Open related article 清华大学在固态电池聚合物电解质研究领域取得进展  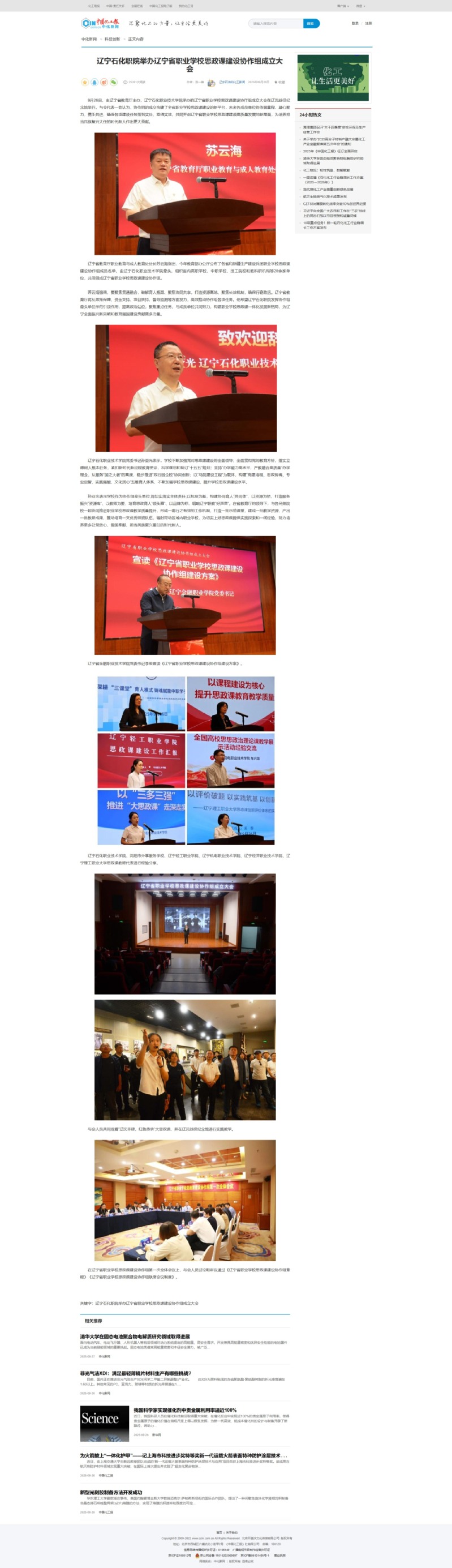[x=135, y=1336]
